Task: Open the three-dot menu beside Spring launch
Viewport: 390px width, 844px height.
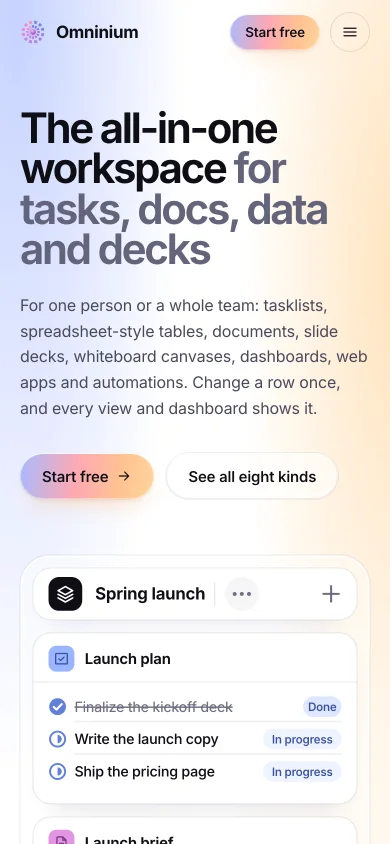Action: point(242,594)
